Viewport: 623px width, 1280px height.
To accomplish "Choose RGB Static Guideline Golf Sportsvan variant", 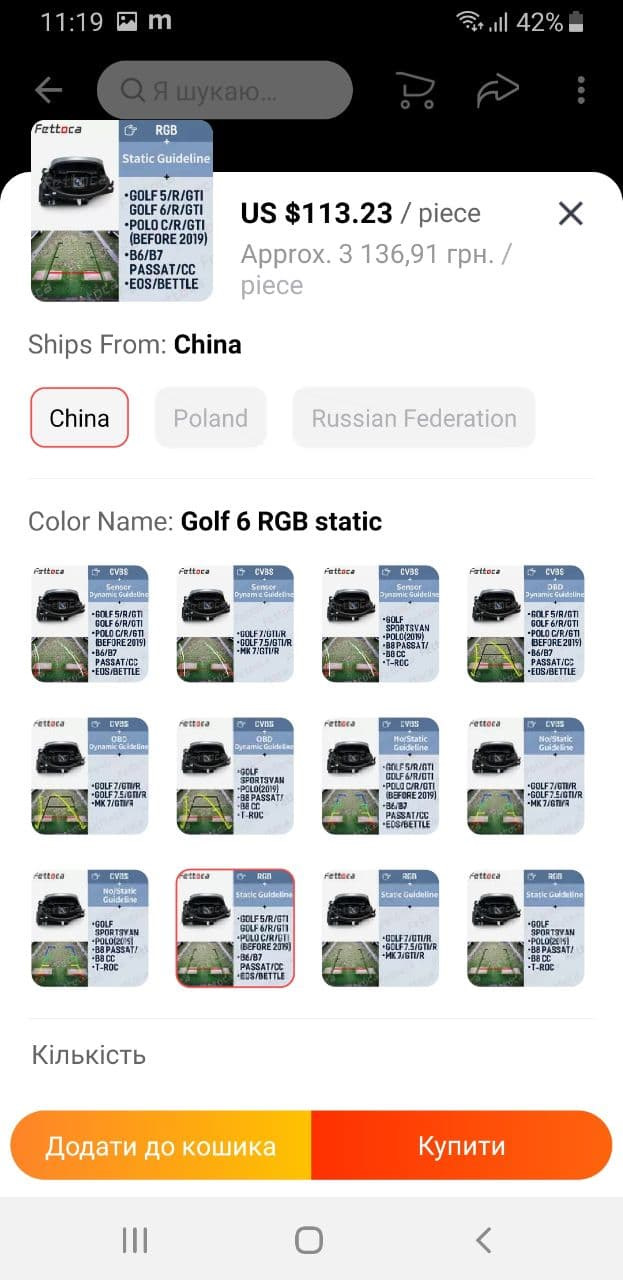I will click(526, 928).
